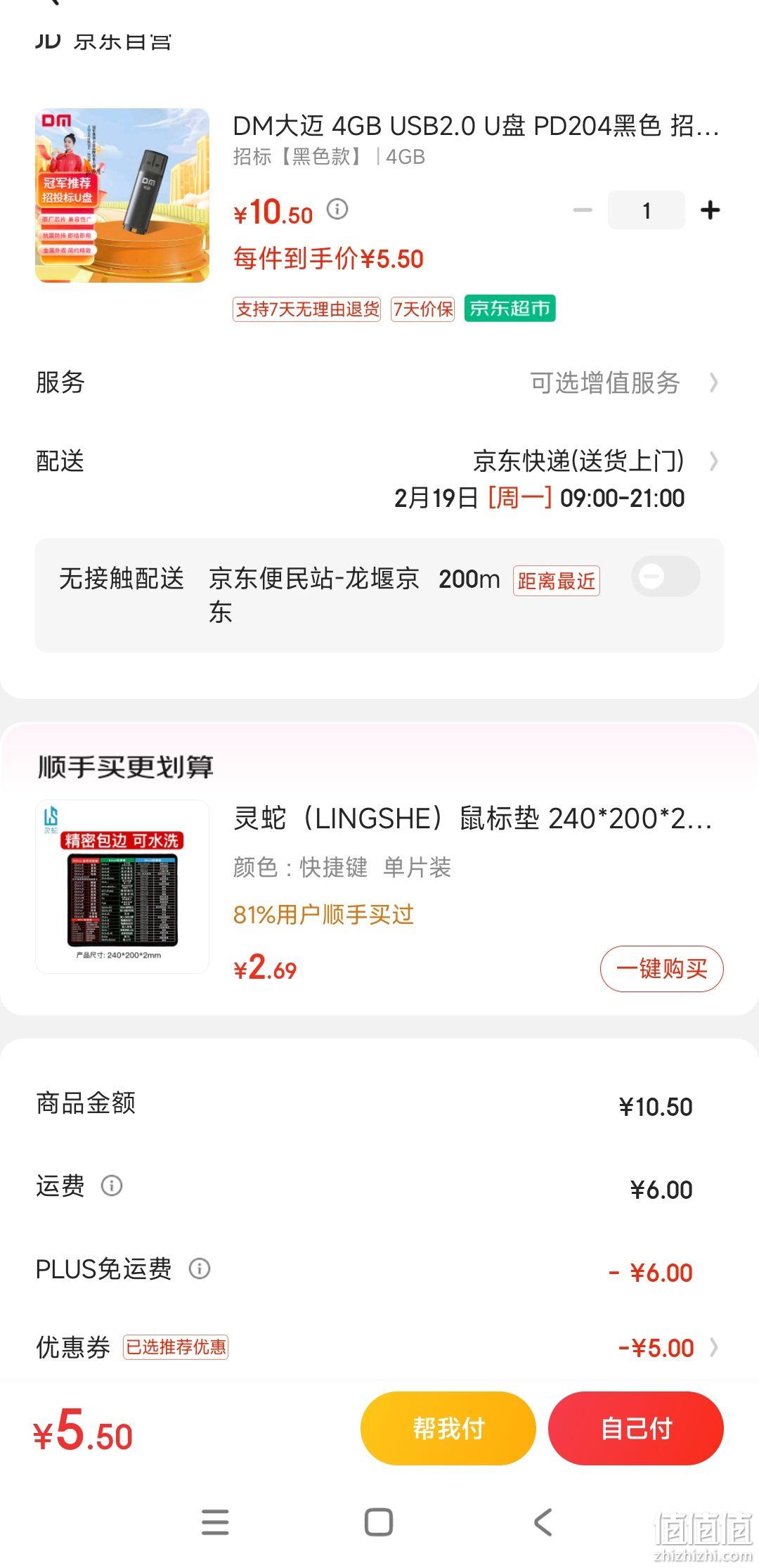The image size is (759, 1568).
Task: Toggle 无接触配送 contactless delivery switch
Action: click(x=666, y=577)
